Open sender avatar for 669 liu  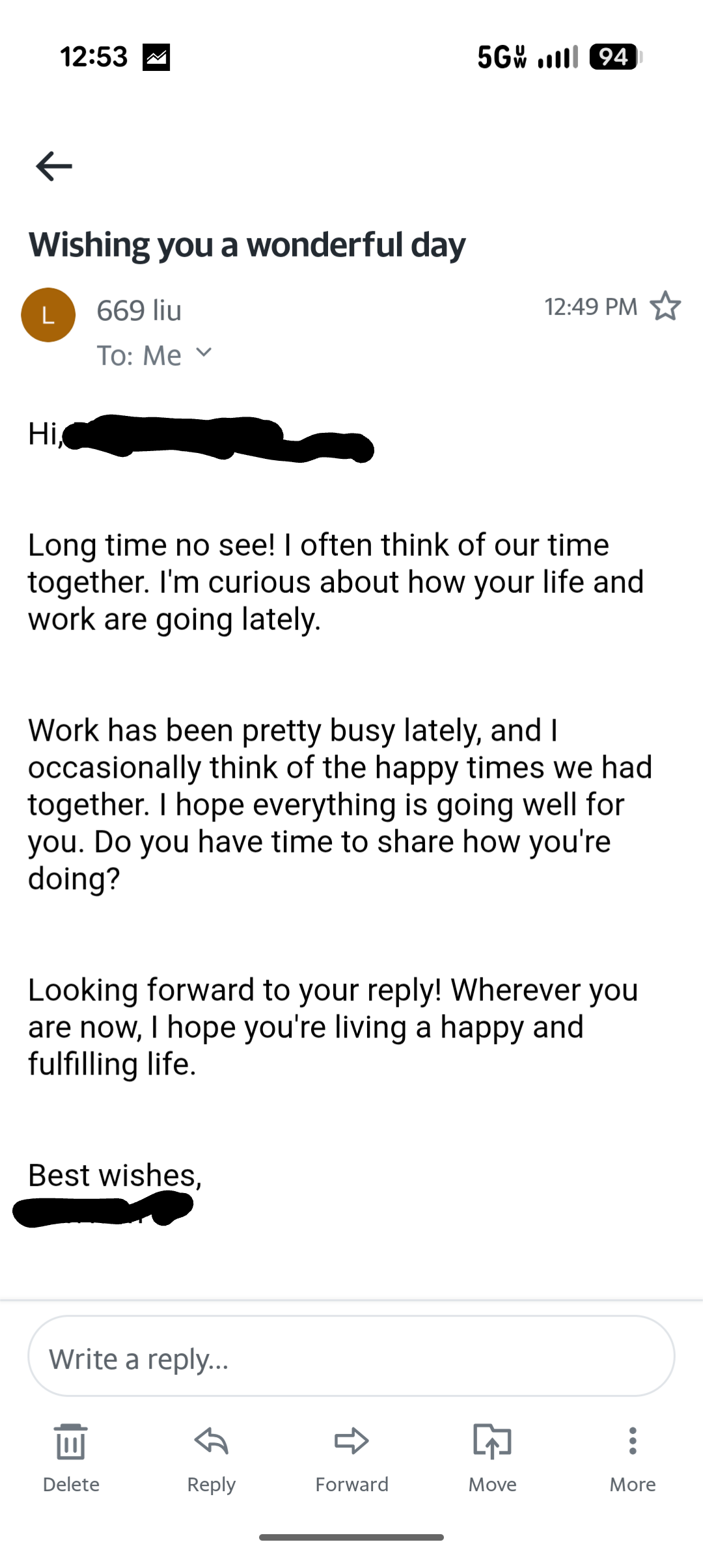pyautogui.click(x=48, y=315)
